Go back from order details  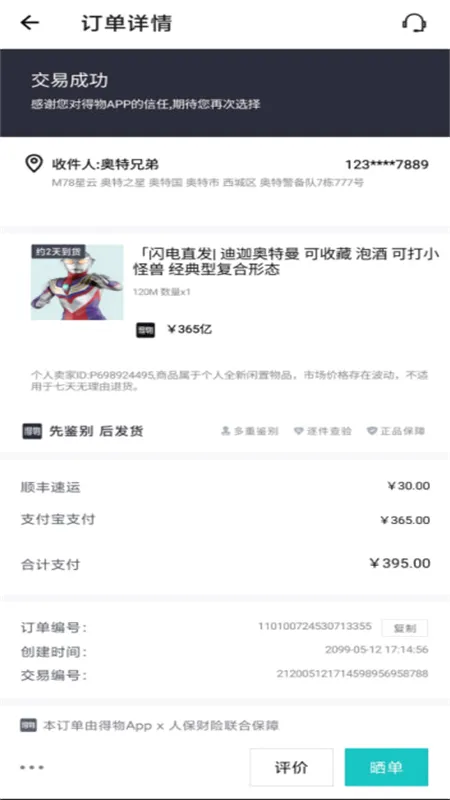(x=30, y=23)
